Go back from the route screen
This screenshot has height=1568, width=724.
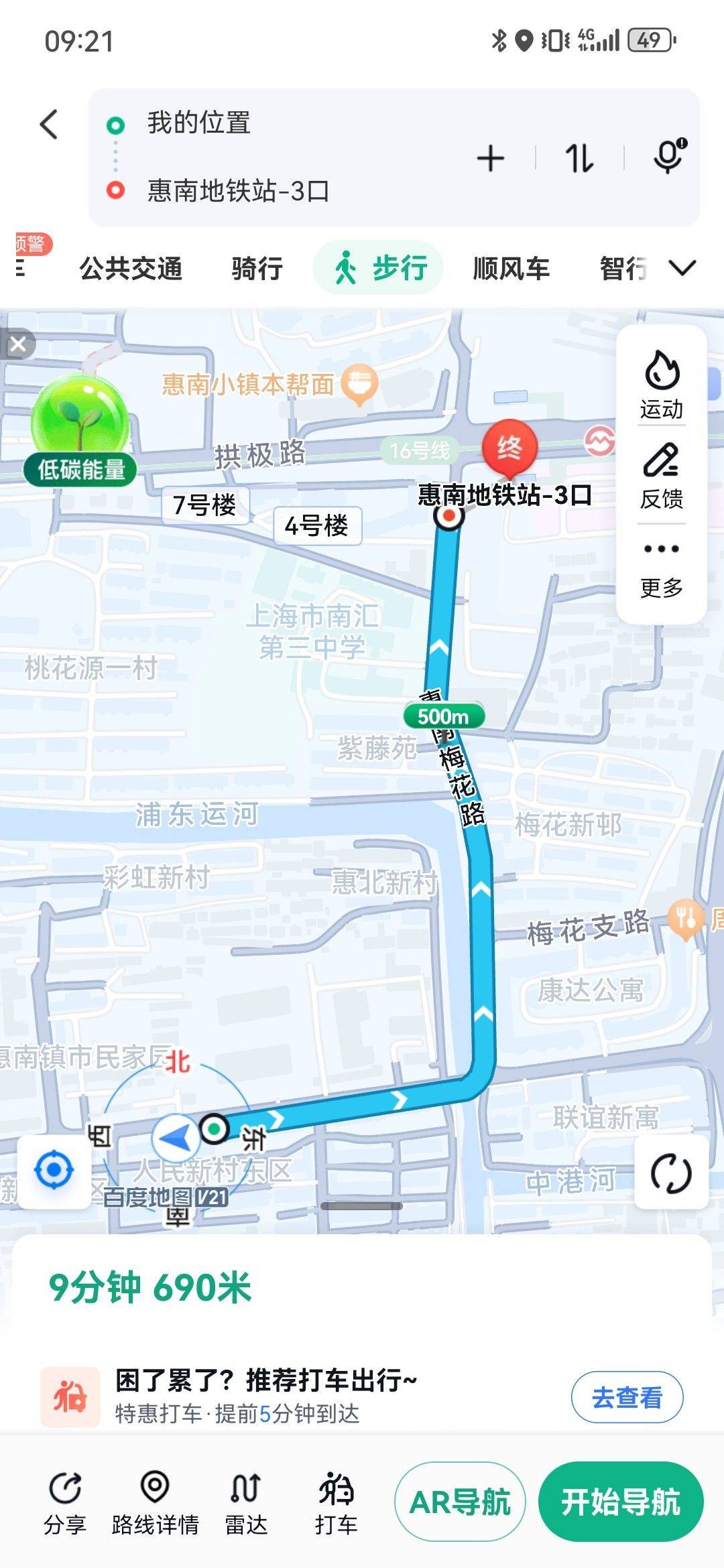click(x=49, y=125)
